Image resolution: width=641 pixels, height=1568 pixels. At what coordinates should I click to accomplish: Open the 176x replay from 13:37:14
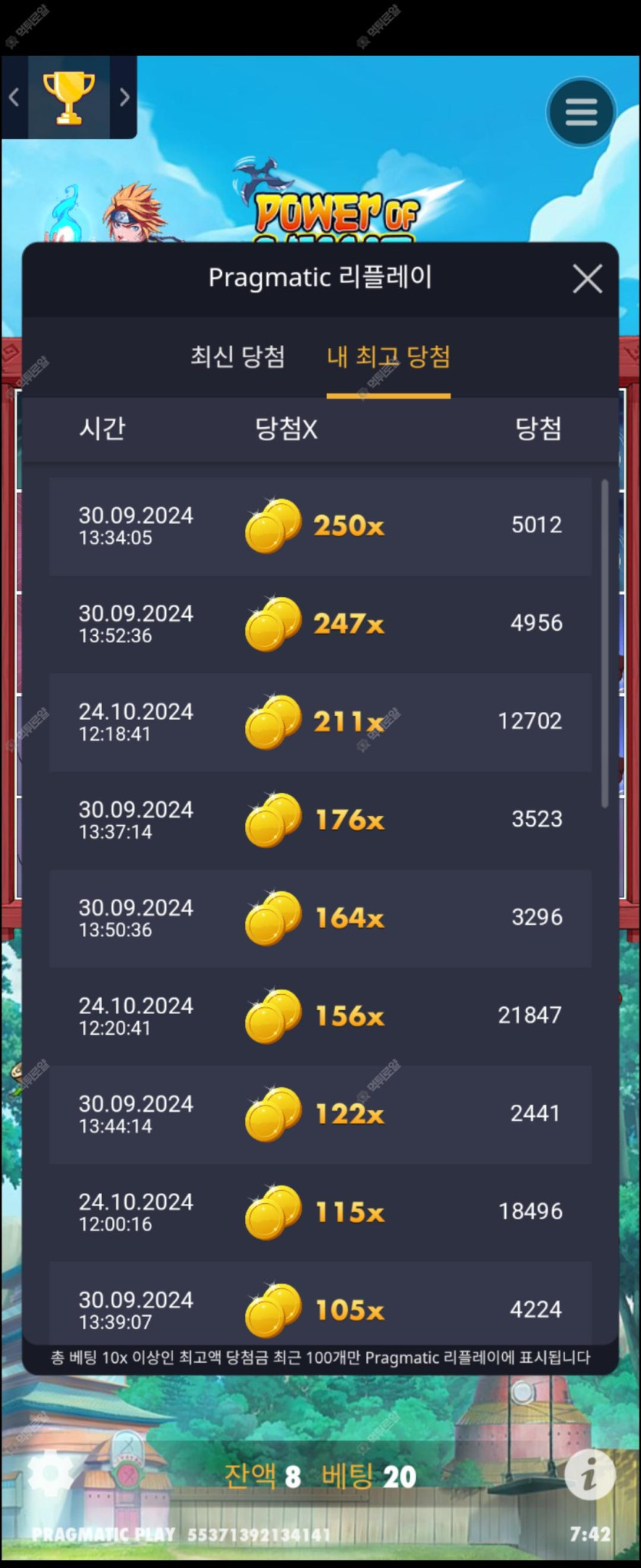pyautogui.click(x=320, y=820)
